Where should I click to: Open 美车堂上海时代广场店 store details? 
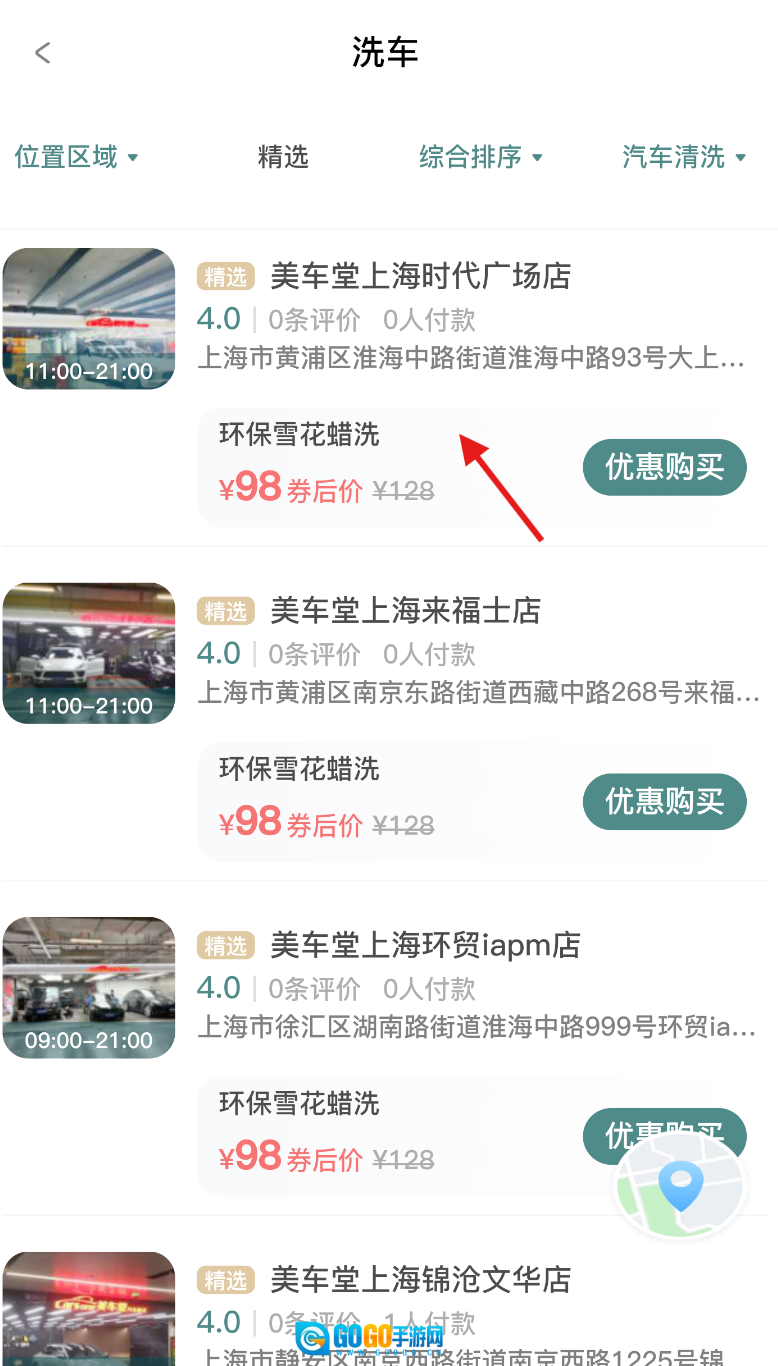click(x=420, y=276)
